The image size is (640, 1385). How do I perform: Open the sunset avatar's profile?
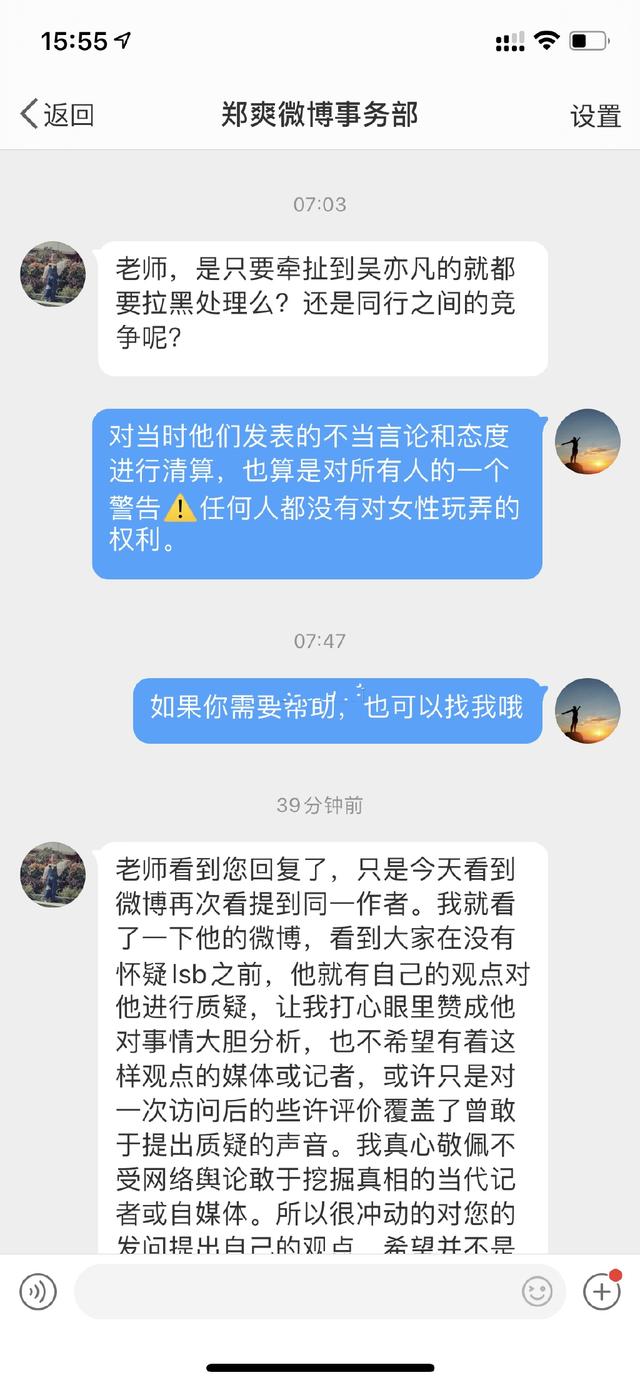(x=588, y=441)
